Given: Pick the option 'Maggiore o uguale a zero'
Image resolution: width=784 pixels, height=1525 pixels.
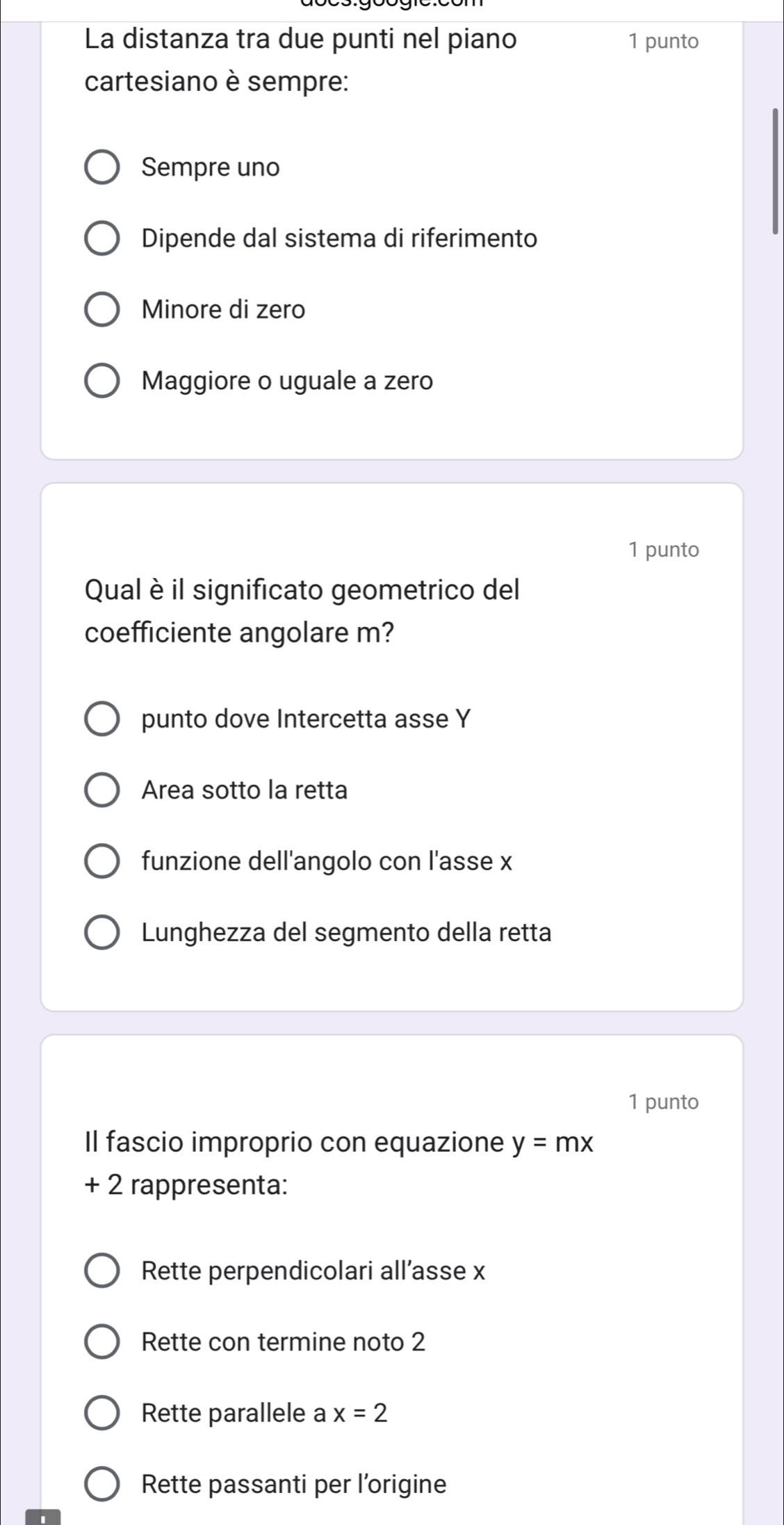Looking at the screenshot, I should pos(101,382).
